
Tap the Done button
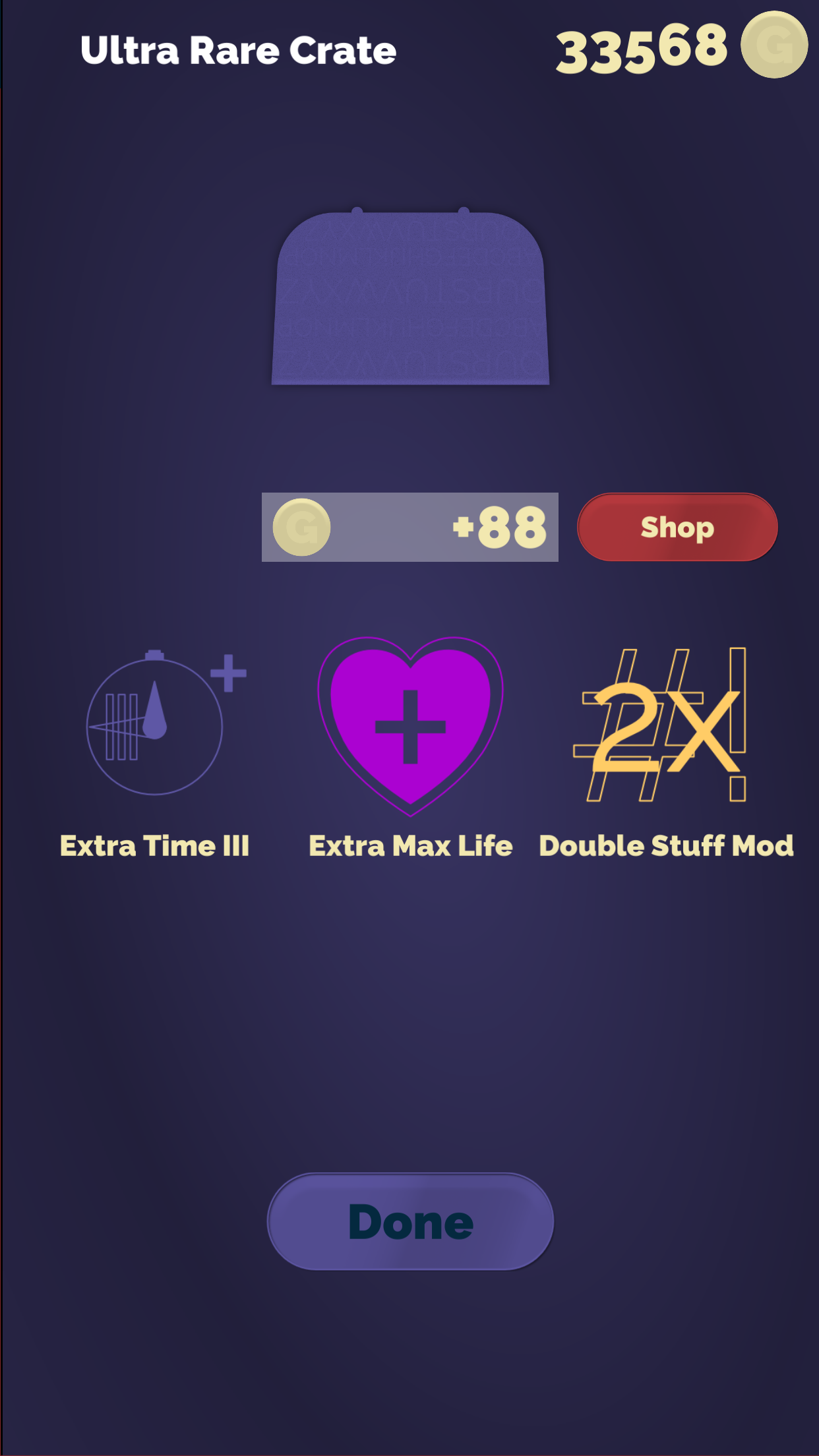pos(410,1221)
